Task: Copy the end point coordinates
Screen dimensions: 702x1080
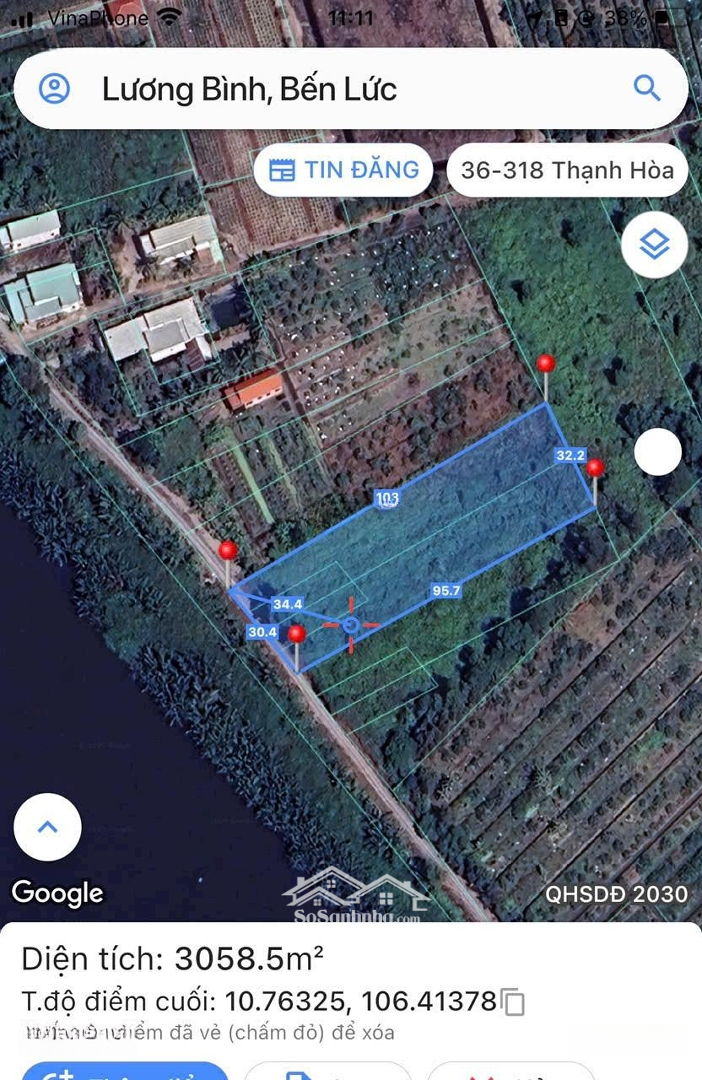Action: click(513, 1001)
